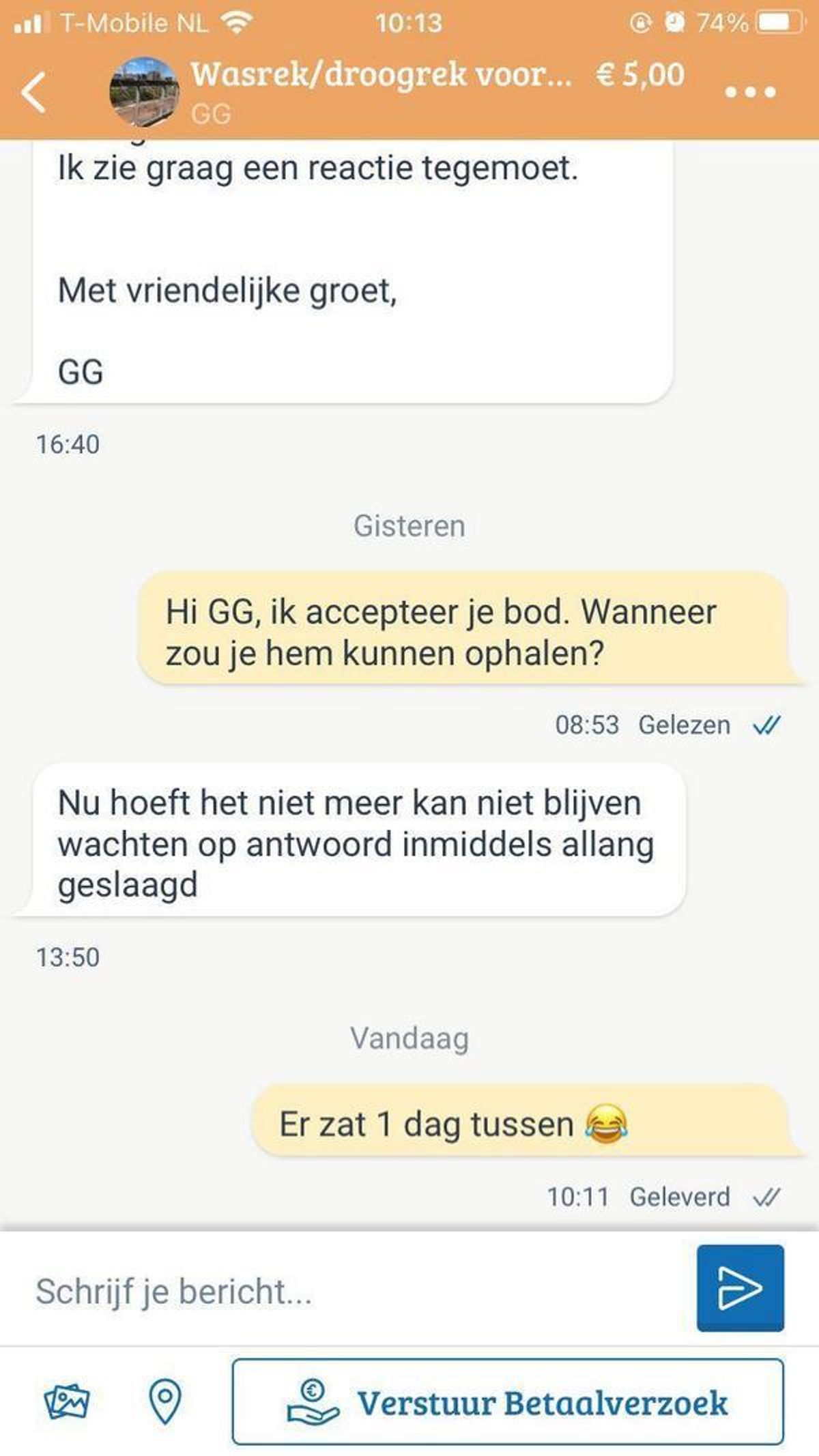Tap Verstuur Betaalverzoek button

pyautogui.click(x=507, y=1403)
